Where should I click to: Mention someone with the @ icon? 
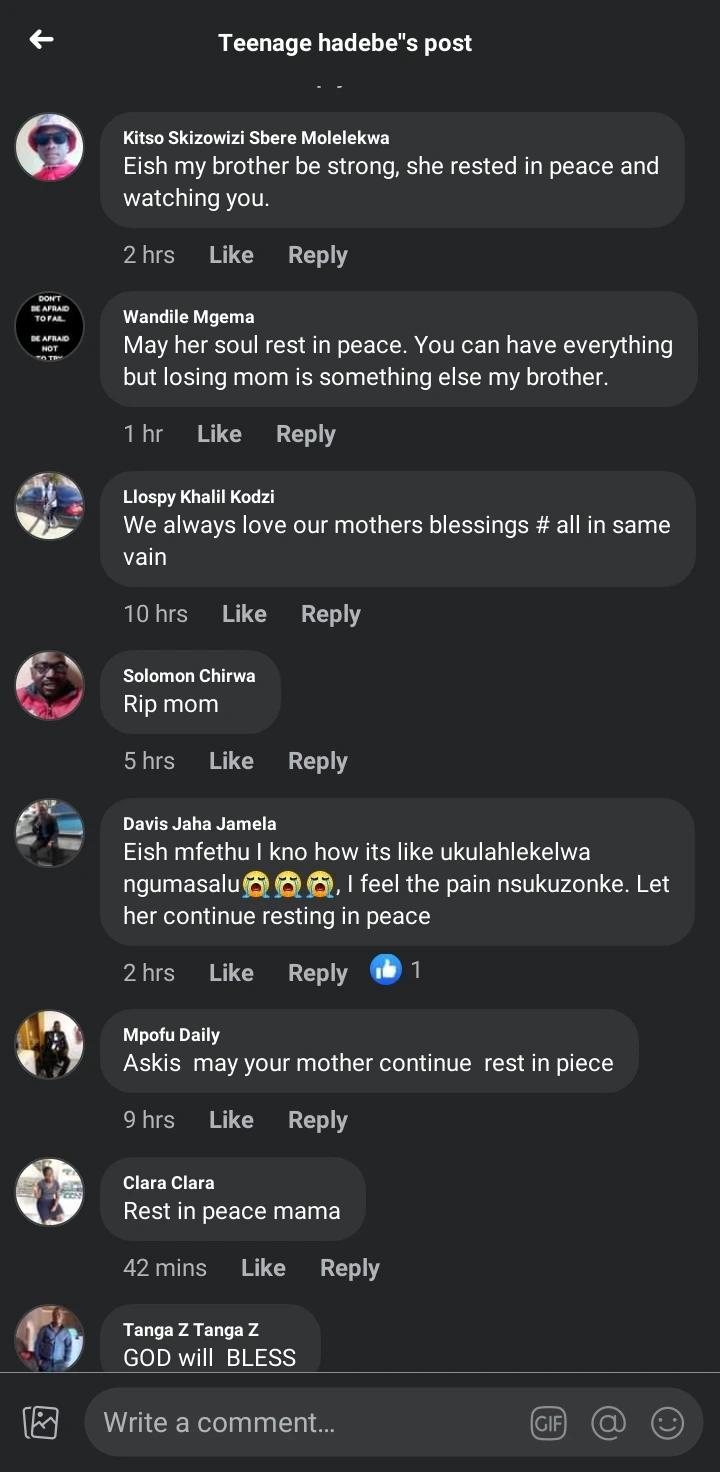608,1422
